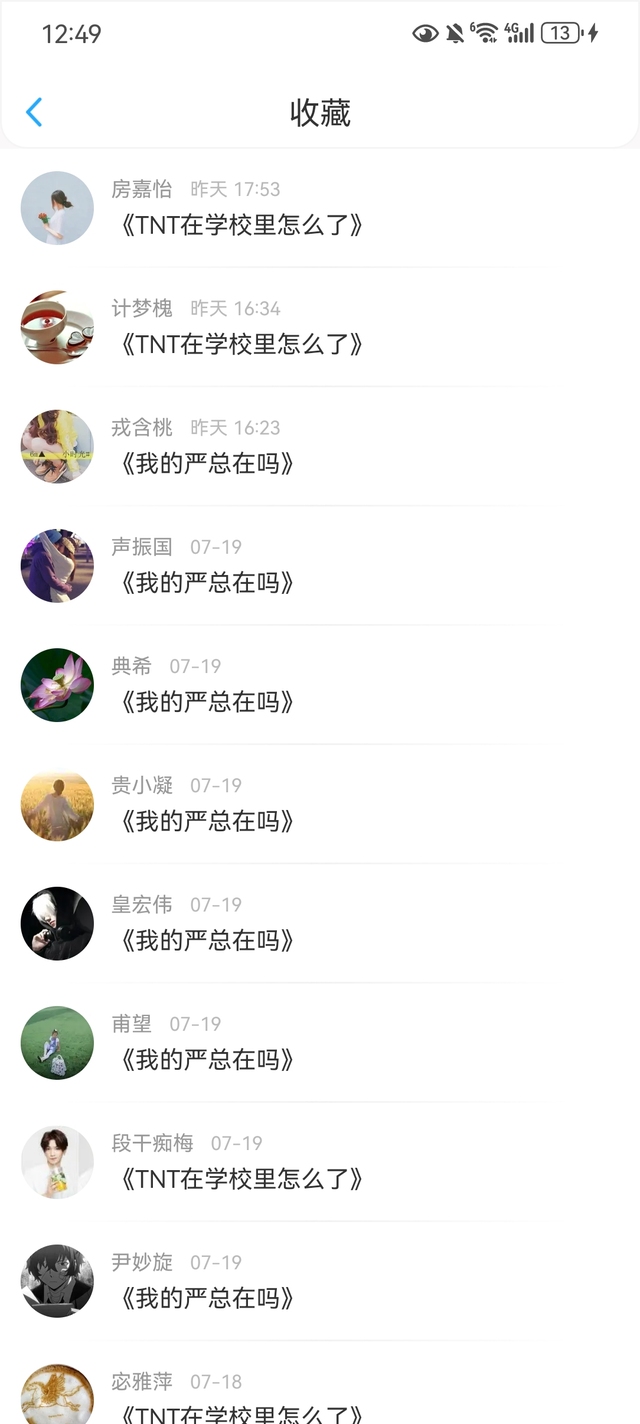Open 房嘉怡's collected item from 昨天 17:53
Viewport: 640px width, 1424px height.
click(240, 225)
